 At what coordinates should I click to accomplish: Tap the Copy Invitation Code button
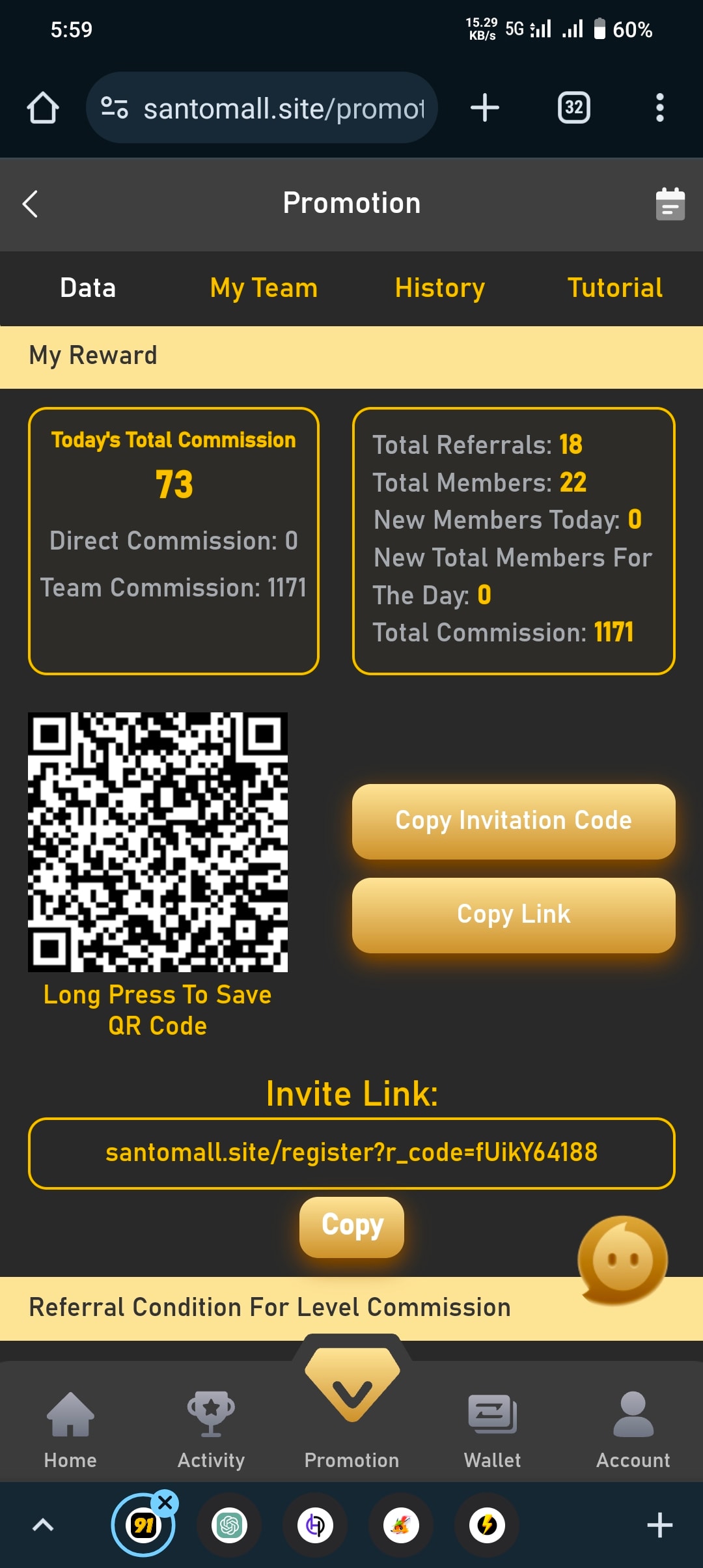click(514, 820)
